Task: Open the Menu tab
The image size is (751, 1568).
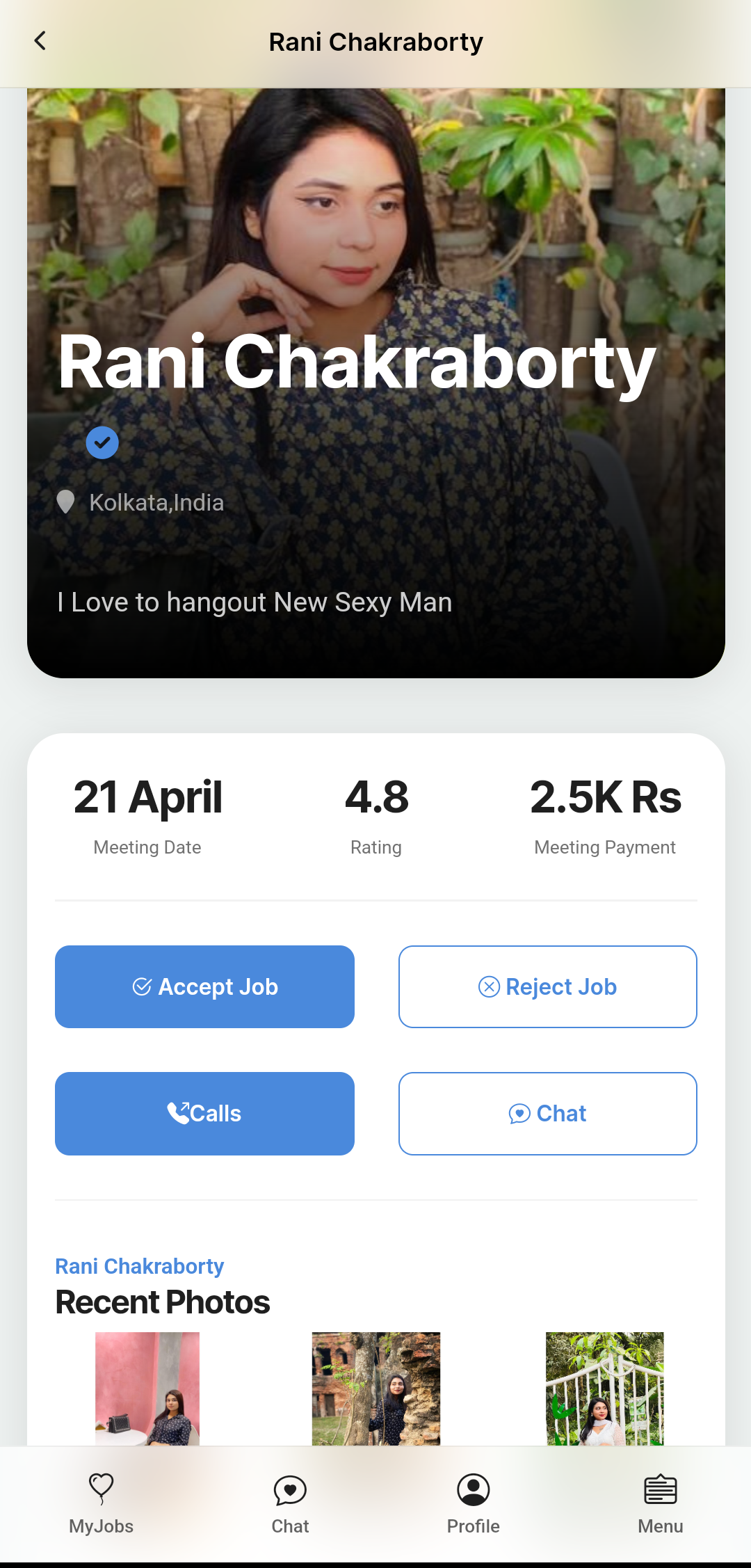Action: point(660,1504)
